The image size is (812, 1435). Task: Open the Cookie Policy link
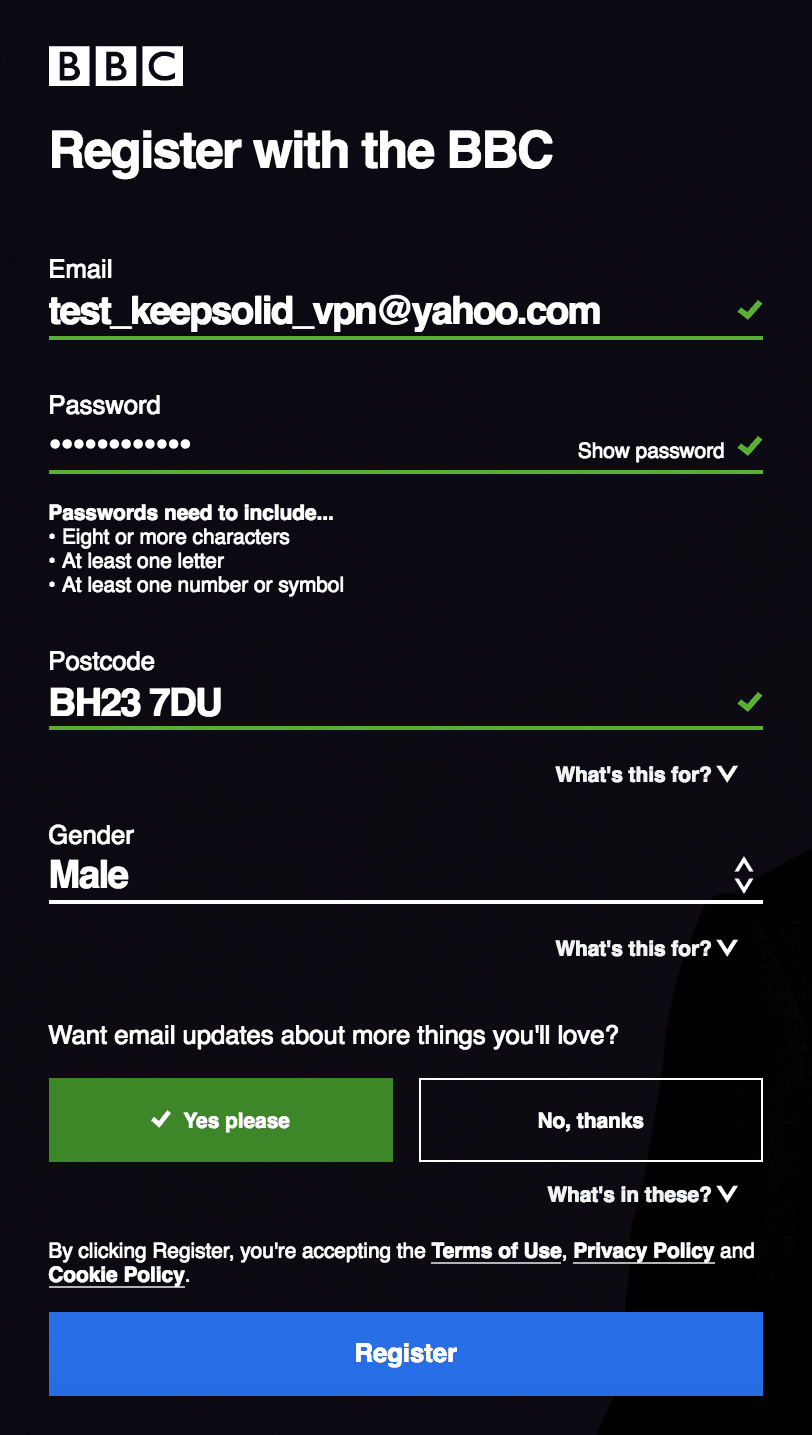click(116, 1276)
